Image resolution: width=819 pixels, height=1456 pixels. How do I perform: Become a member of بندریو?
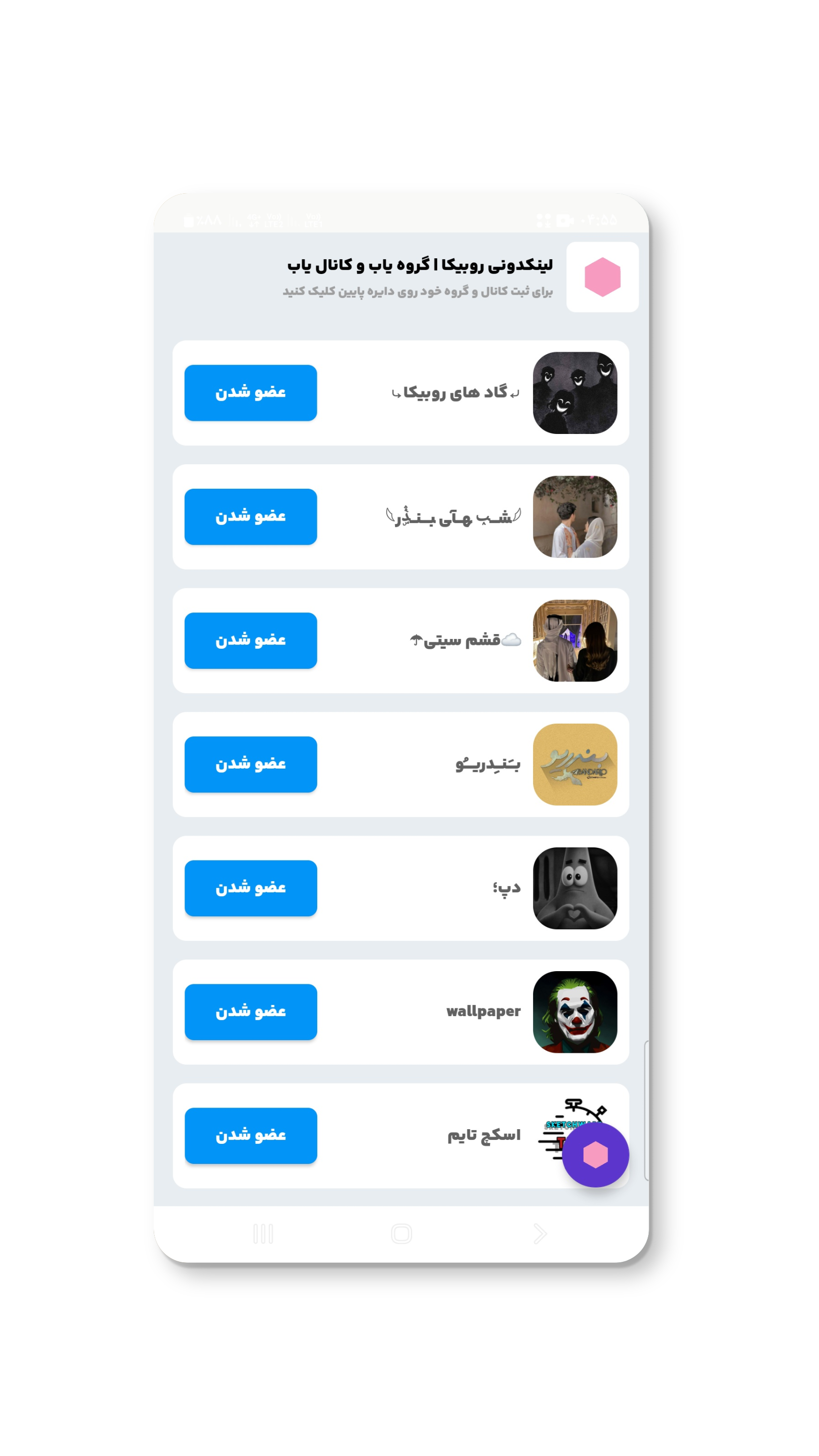click(x=251, y=764)
